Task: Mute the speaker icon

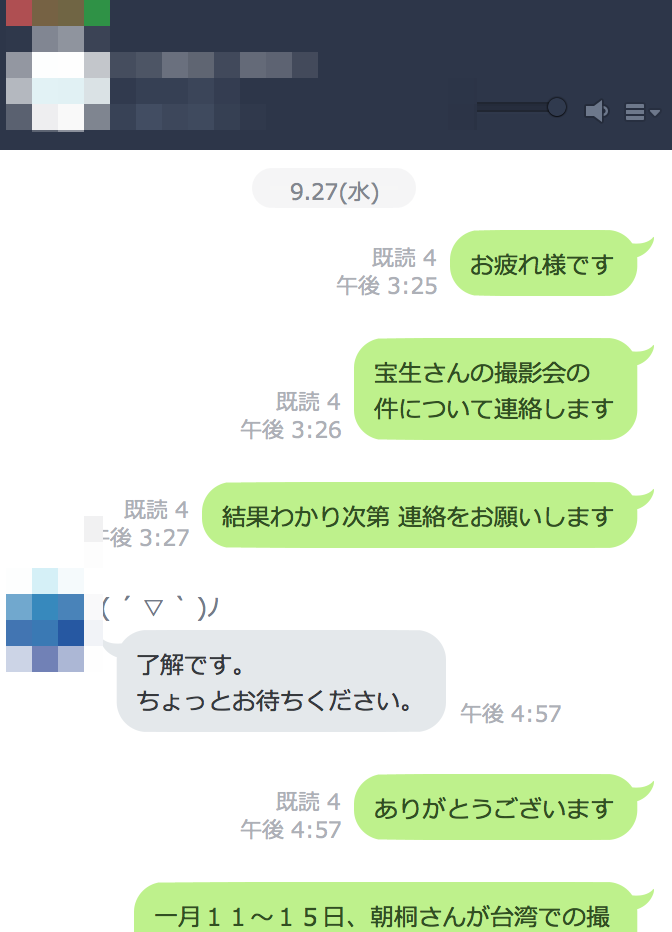Action: tap(596, 111)
